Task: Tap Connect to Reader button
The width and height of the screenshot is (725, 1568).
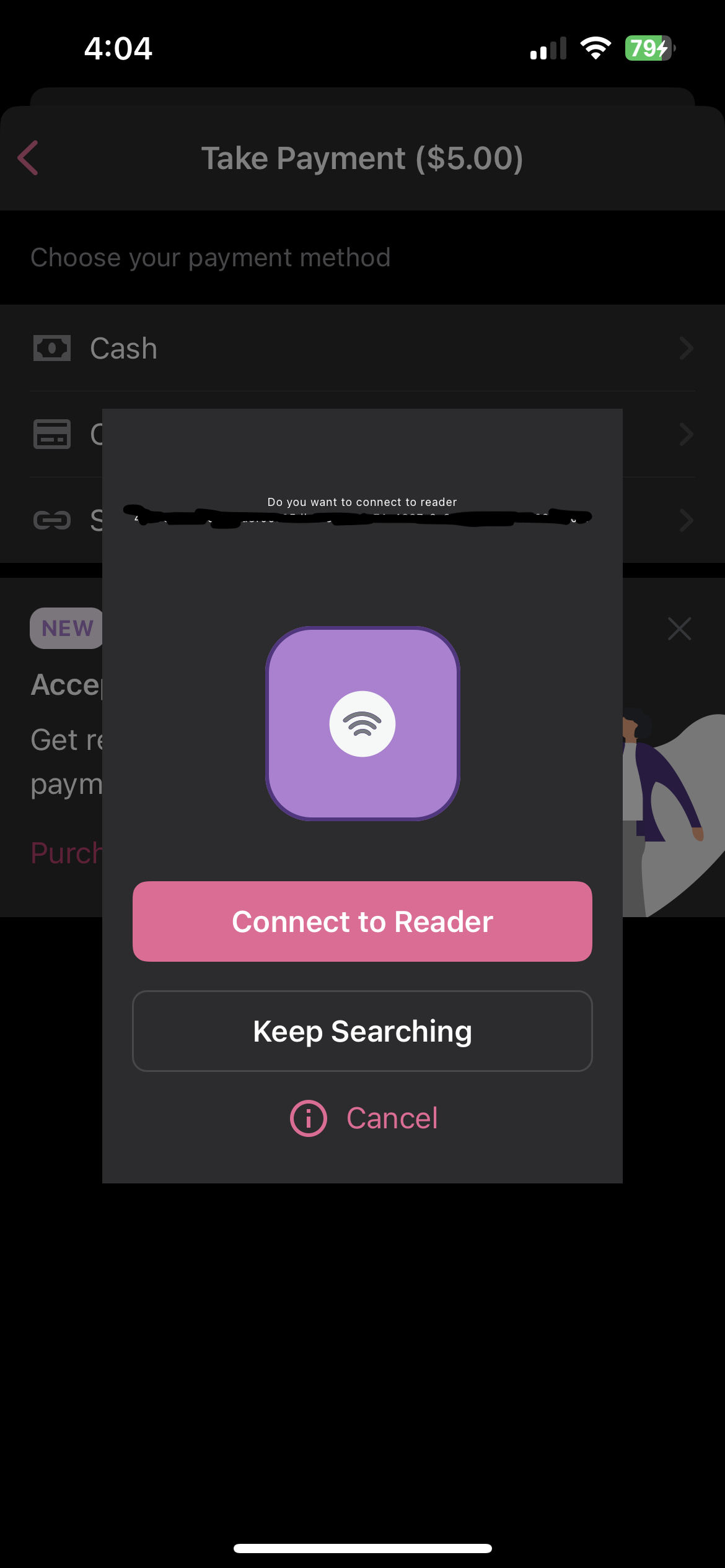Action: tap(362, 921)
